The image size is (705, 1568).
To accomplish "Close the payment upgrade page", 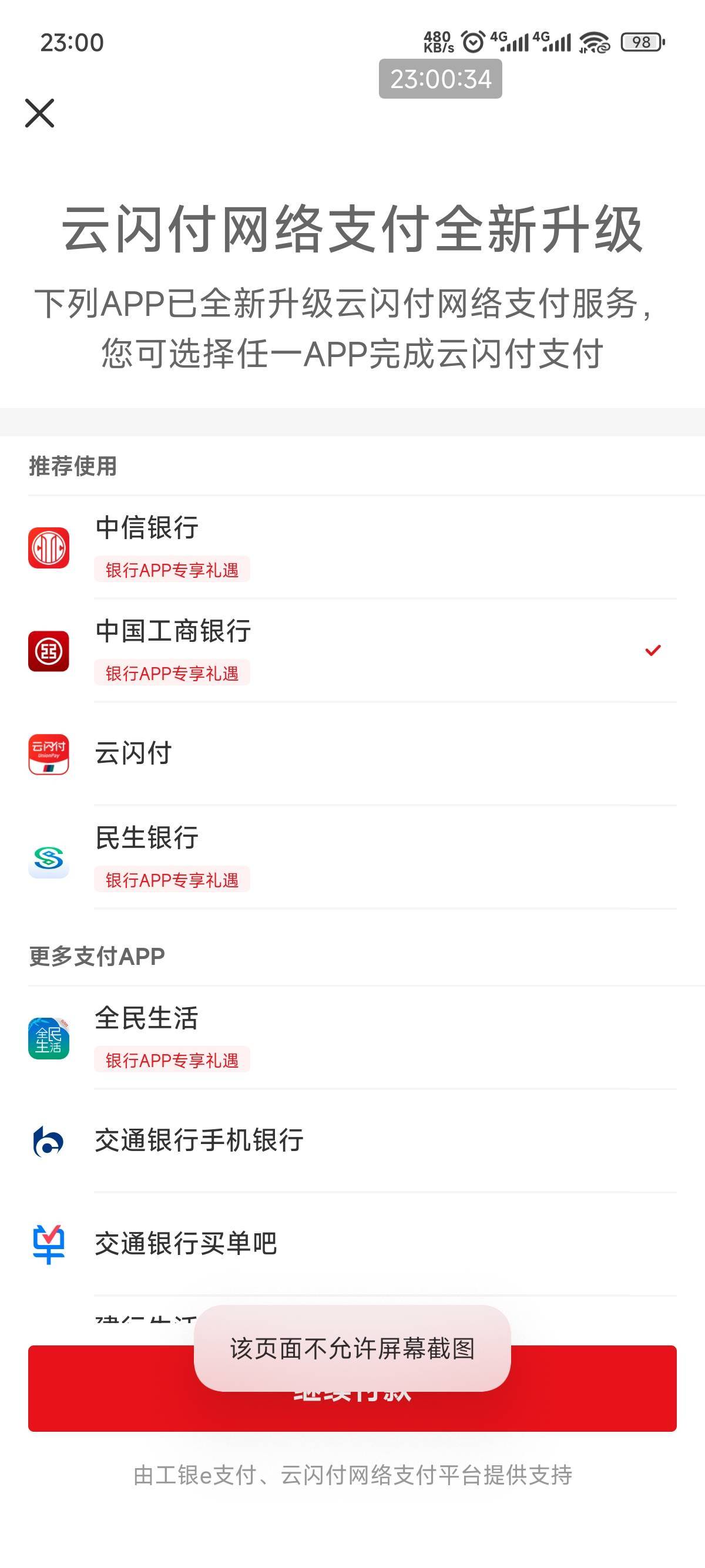I will tap(39, 113).
